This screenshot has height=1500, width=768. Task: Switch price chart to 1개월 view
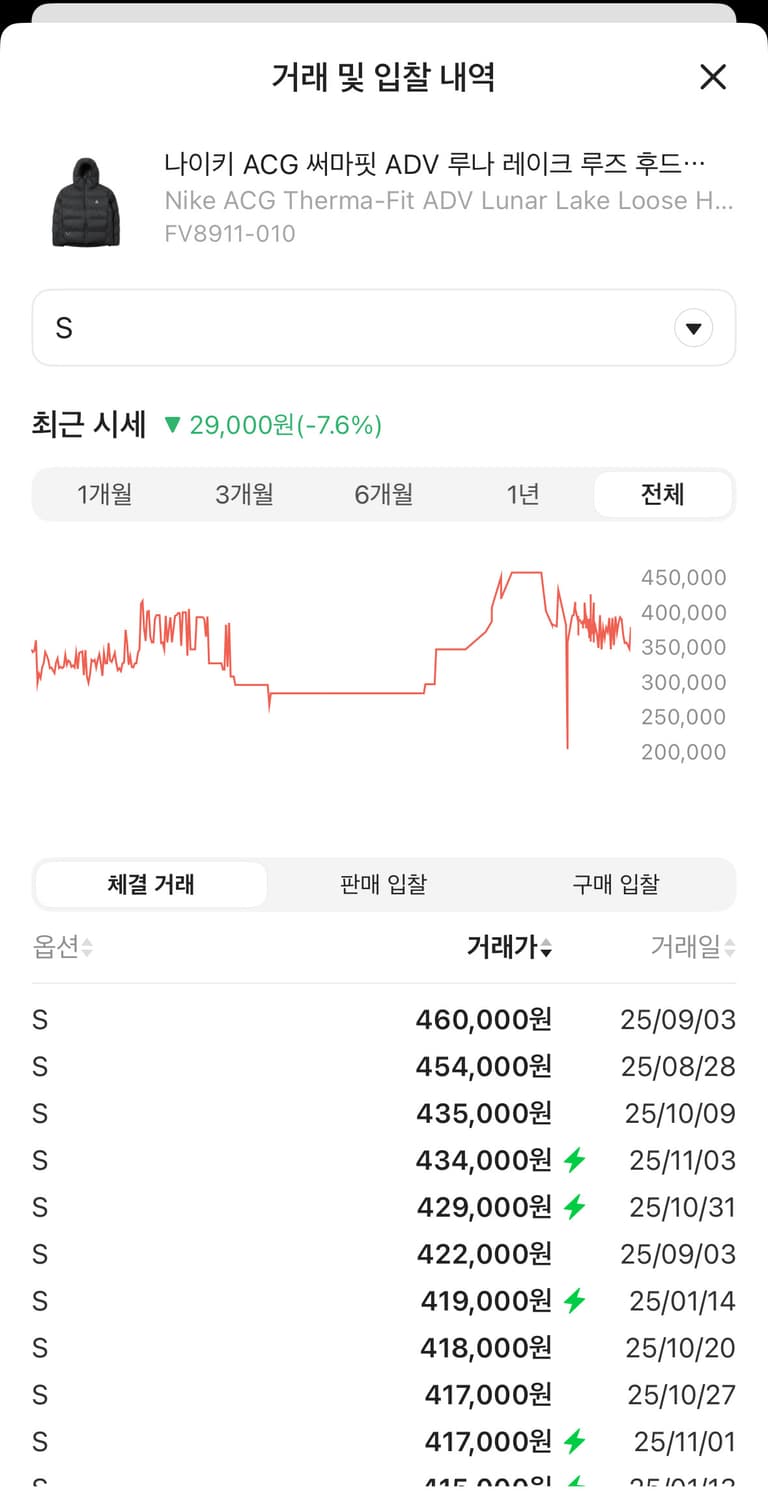(104, 494)
